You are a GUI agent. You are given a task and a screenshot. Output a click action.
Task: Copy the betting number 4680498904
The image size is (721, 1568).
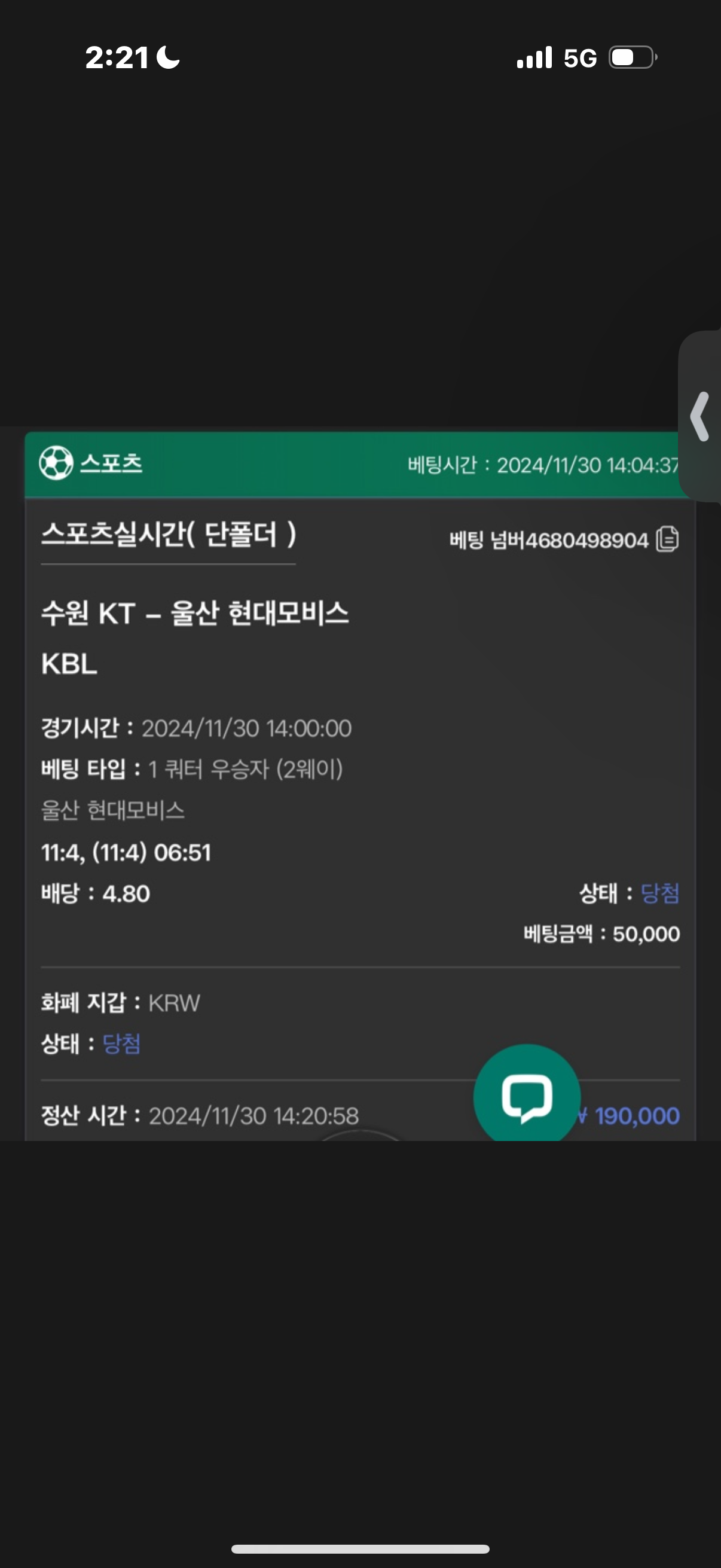click(x=667, y=539)
